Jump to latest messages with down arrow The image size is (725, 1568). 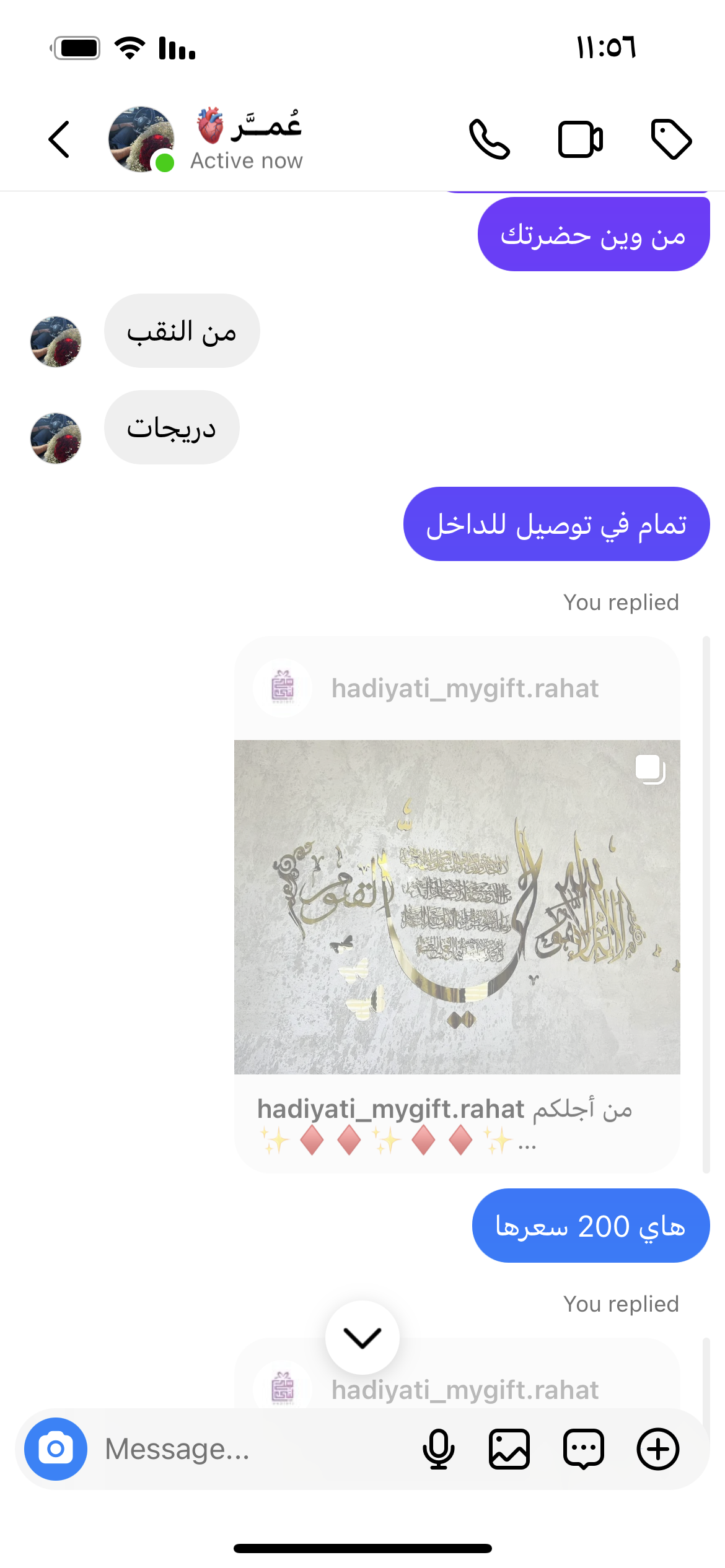pyautogui.click(x=362, y=1338)
